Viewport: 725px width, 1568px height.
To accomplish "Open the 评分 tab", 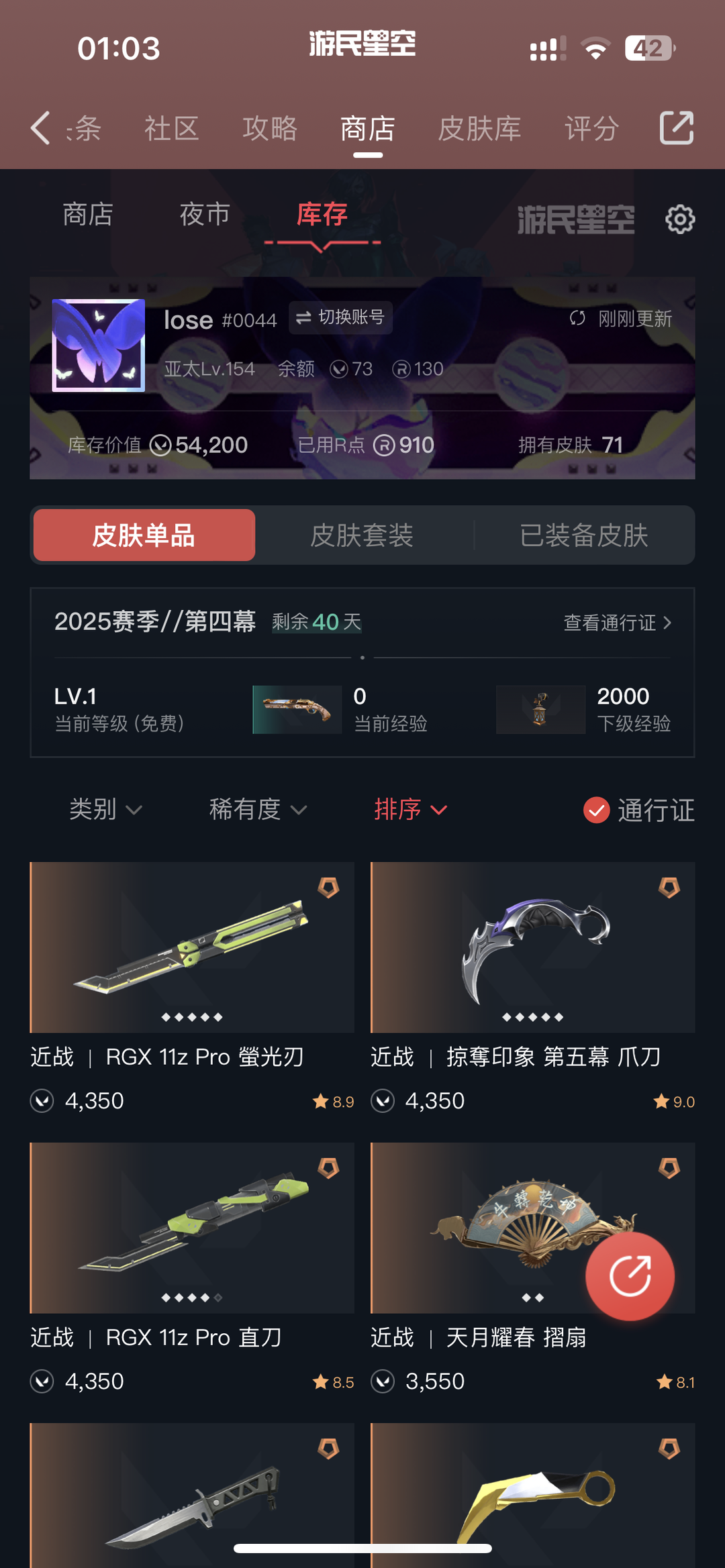I will click(x=591, y=128).
